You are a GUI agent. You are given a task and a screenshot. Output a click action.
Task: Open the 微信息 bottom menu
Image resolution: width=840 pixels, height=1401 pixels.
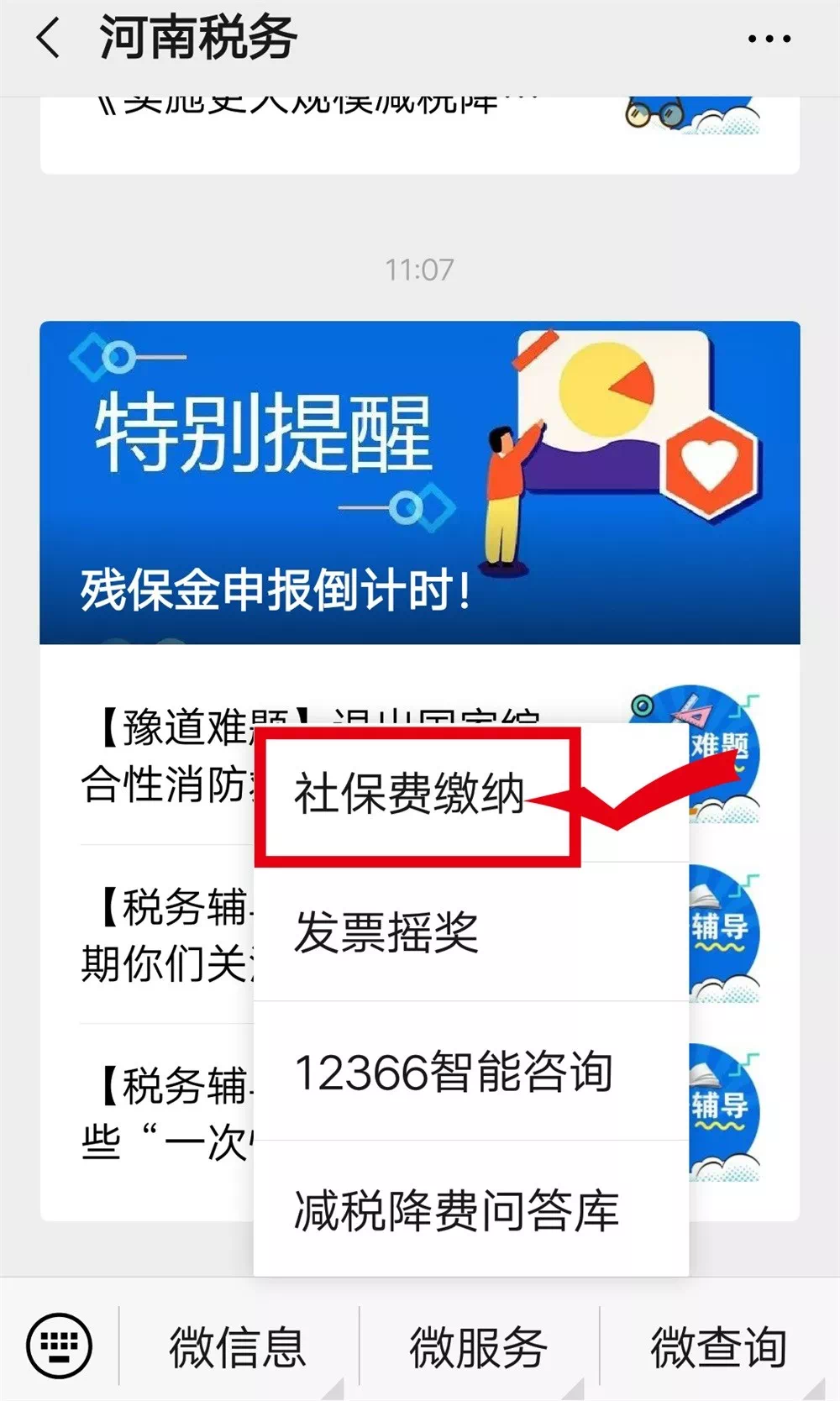click(x=238, y=1346)
